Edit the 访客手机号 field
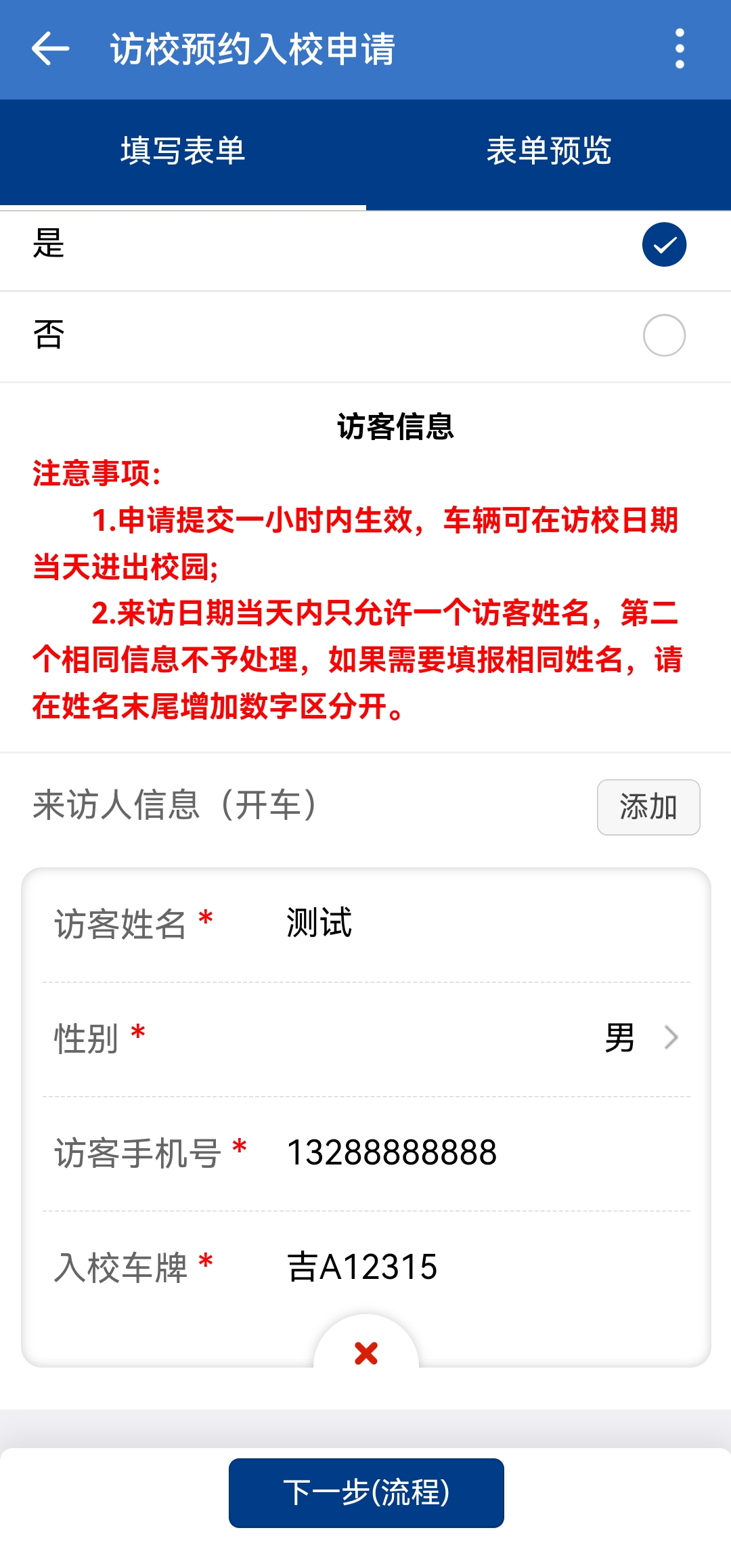731x1568 pixels. click(x=474, y=1152)
